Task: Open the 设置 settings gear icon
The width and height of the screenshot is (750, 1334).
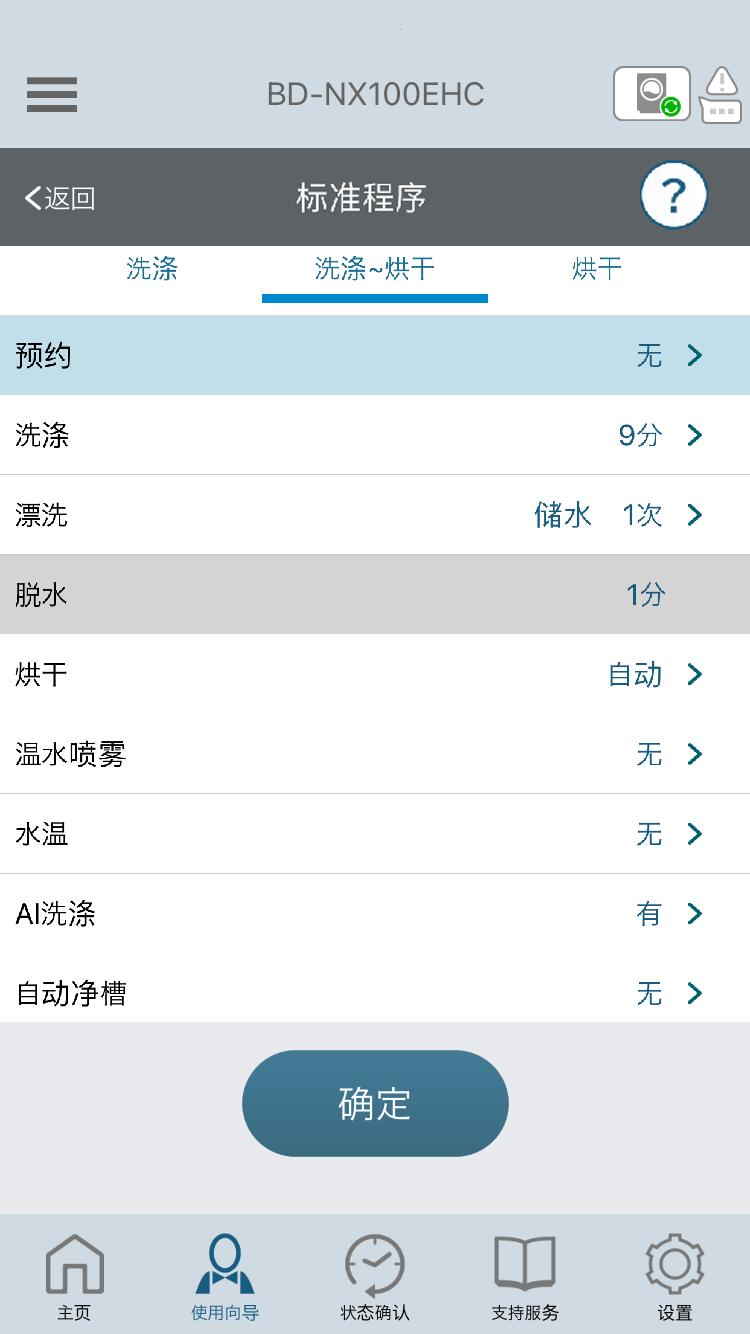Action: (674, 1274)
